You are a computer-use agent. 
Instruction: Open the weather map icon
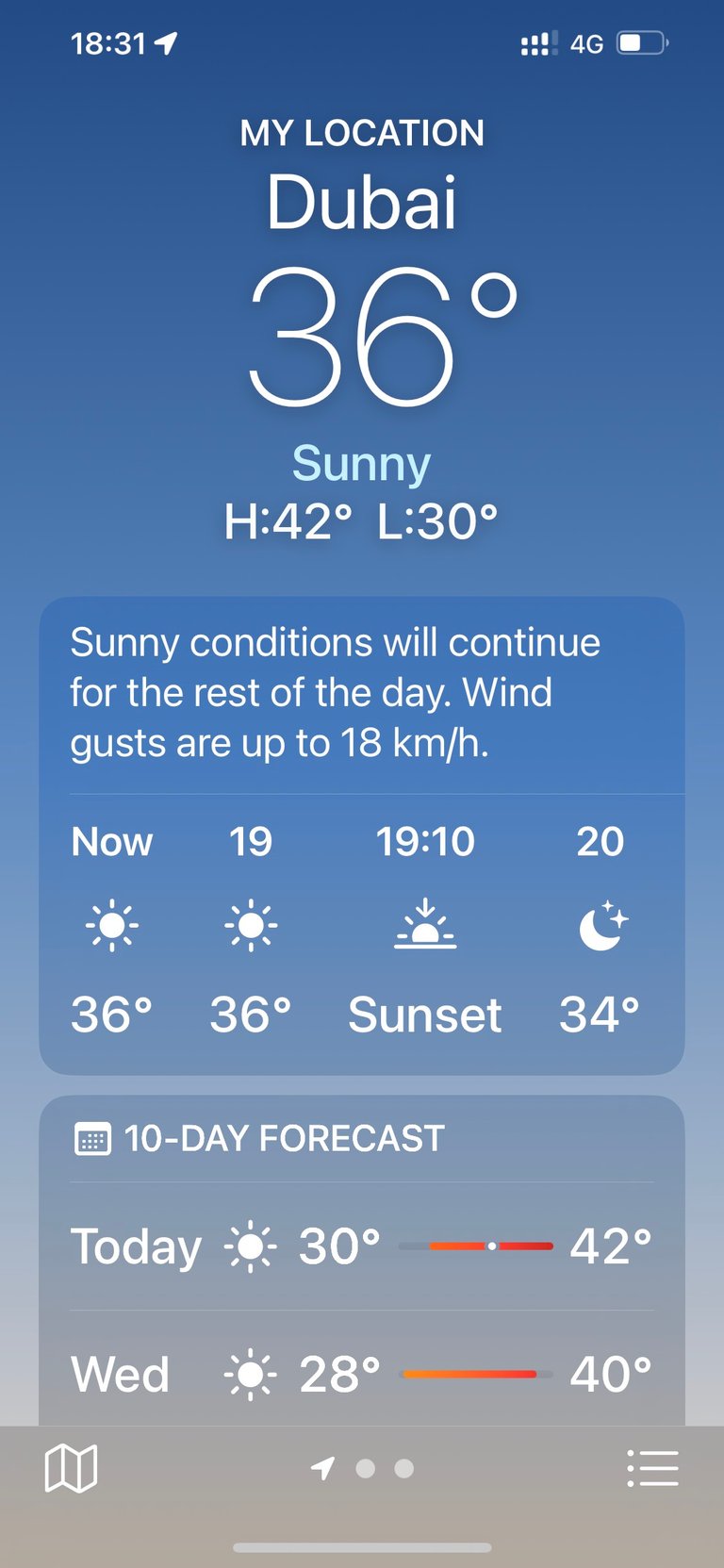point(71,1468)
